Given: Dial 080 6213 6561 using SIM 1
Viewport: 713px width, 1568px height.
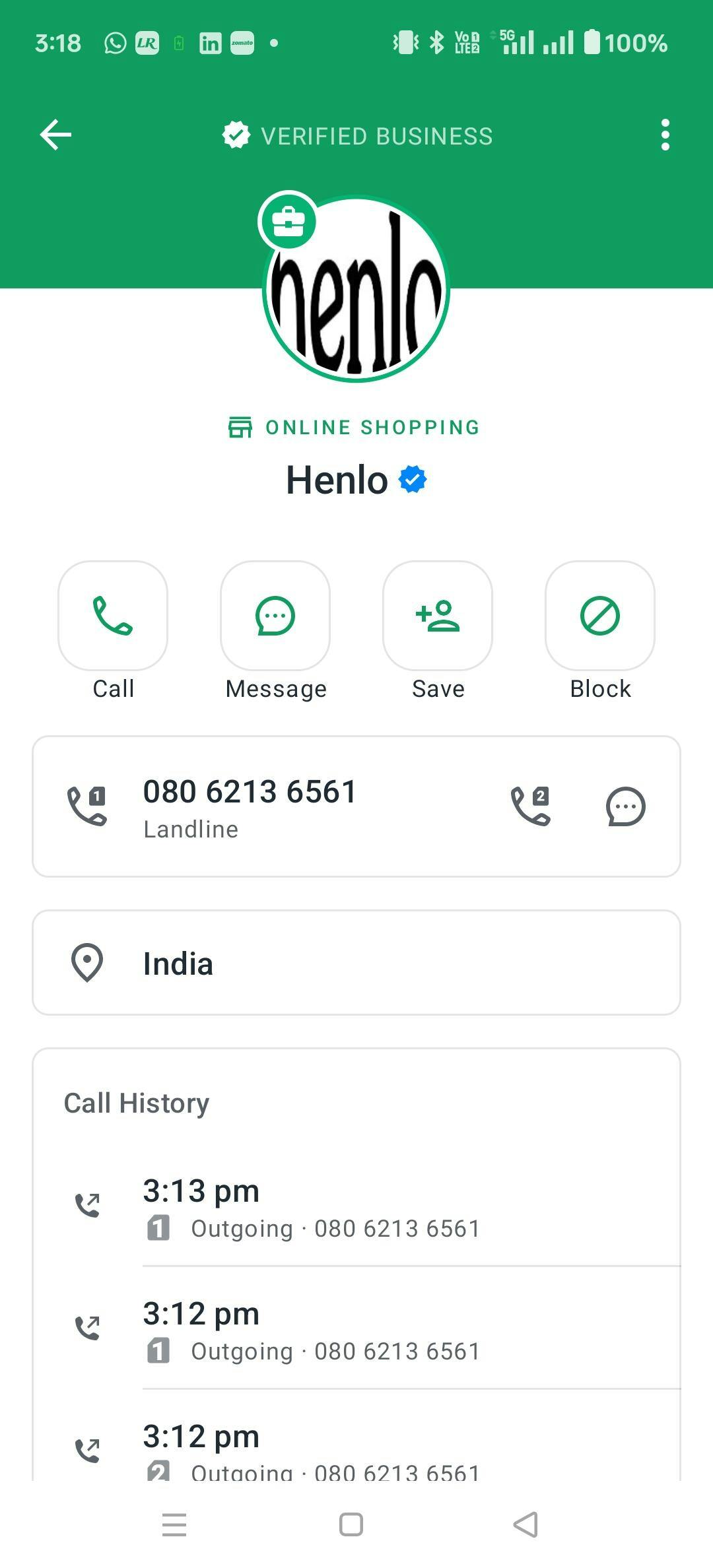Looking at the screenshot, I should (x=87, y=806).
